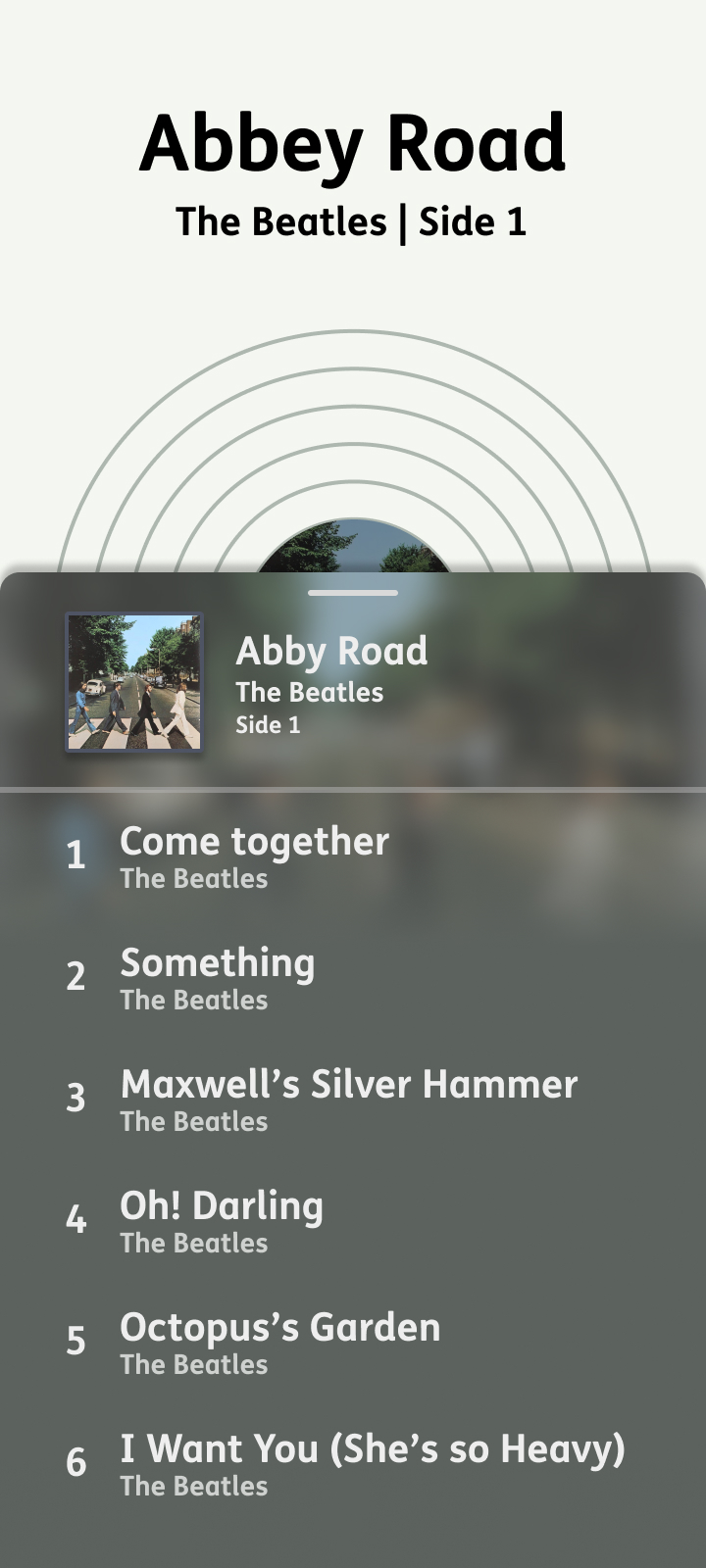The image size is (706, 1568).
Task: Start Octopus's Garden
Action: point(353,1342)
